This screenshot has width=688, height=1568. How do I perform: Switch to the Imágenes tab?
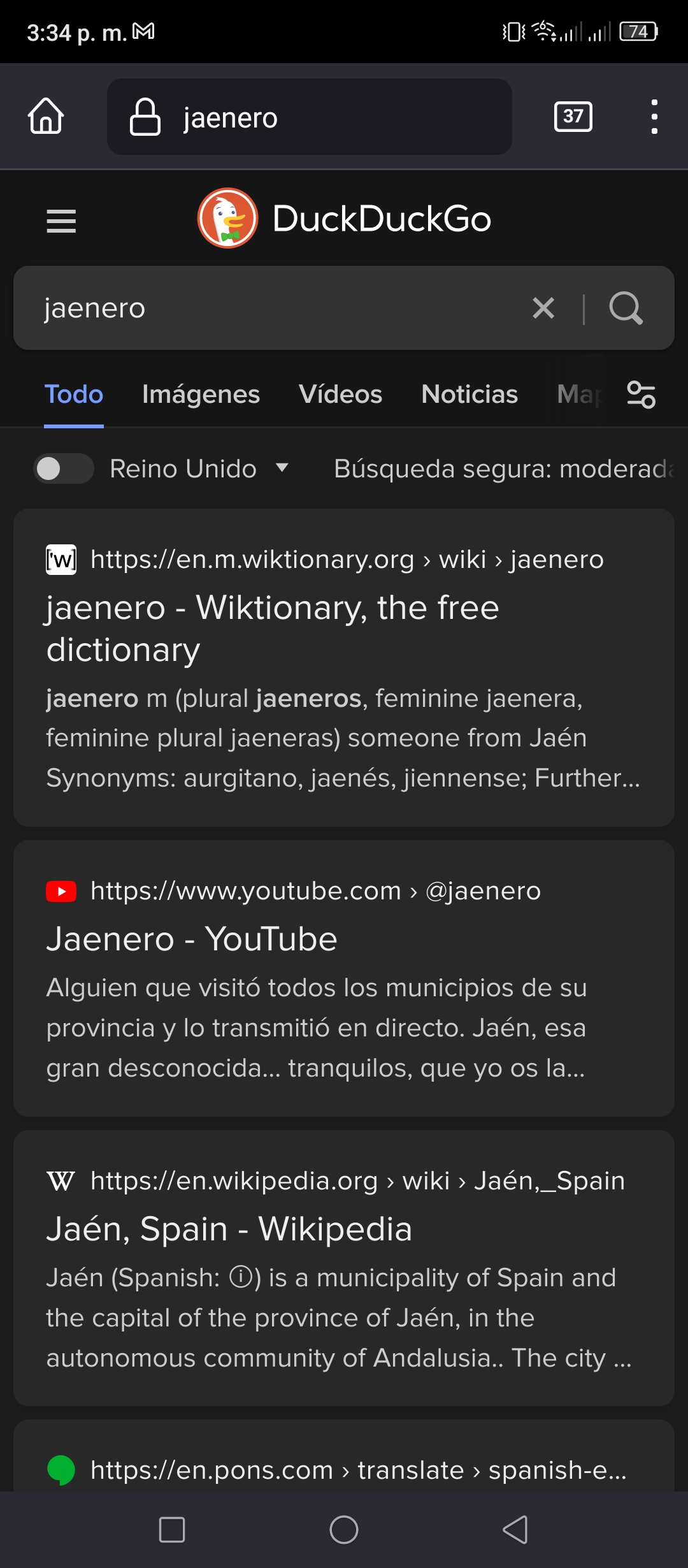201,395
